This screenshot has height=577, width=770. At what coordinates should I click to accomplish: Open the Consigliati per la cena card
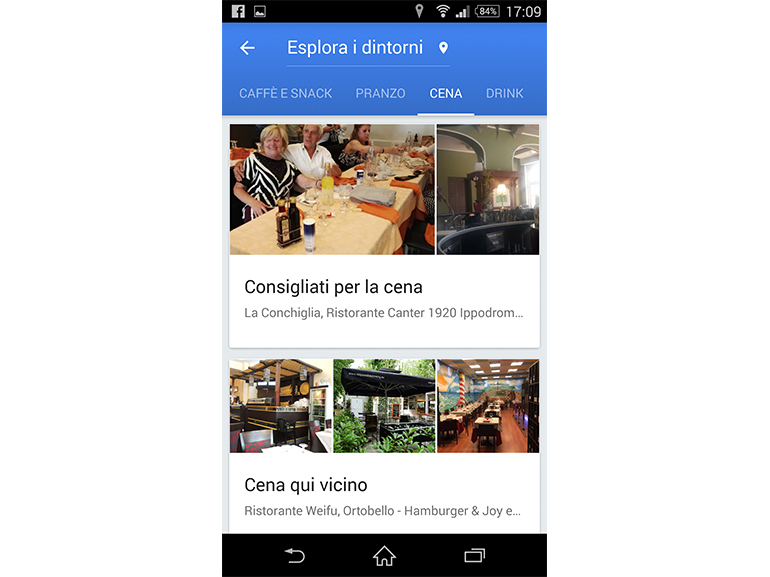[384, 297]
